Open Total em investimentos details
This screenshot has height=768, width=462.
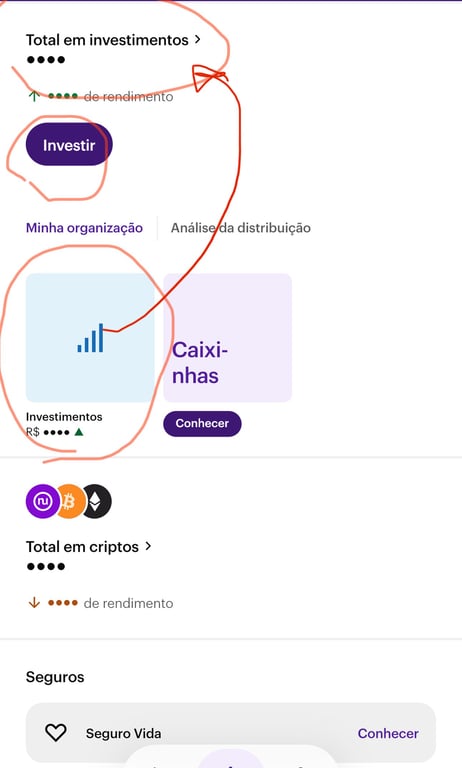click(x=113, y=40)
